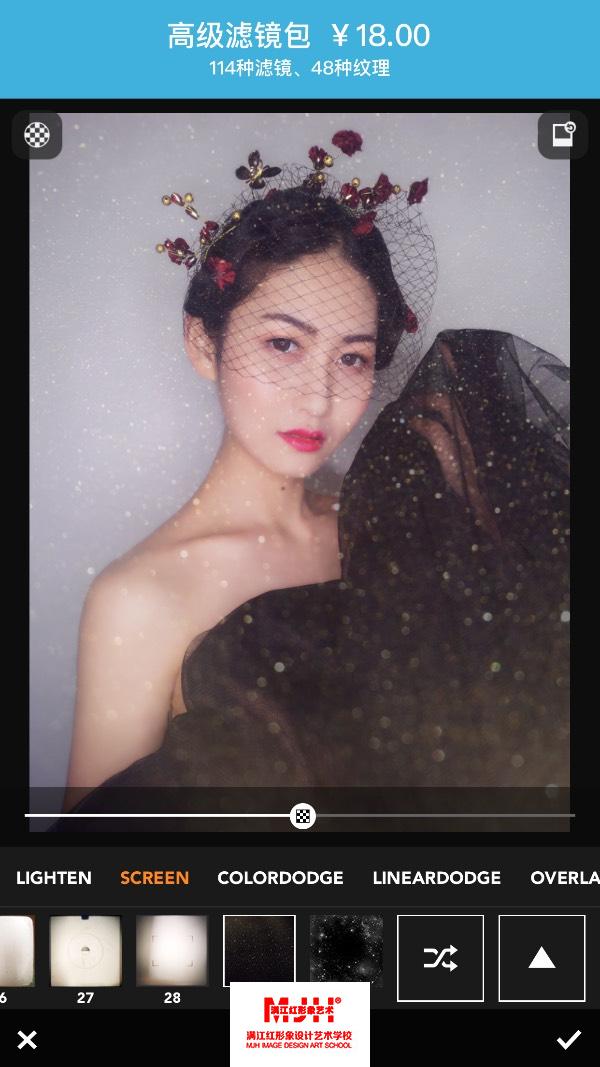Viewport: 600px width, 1067px height.
Task: Open the layer history icon above photo
Action: [x=563, y=135]
